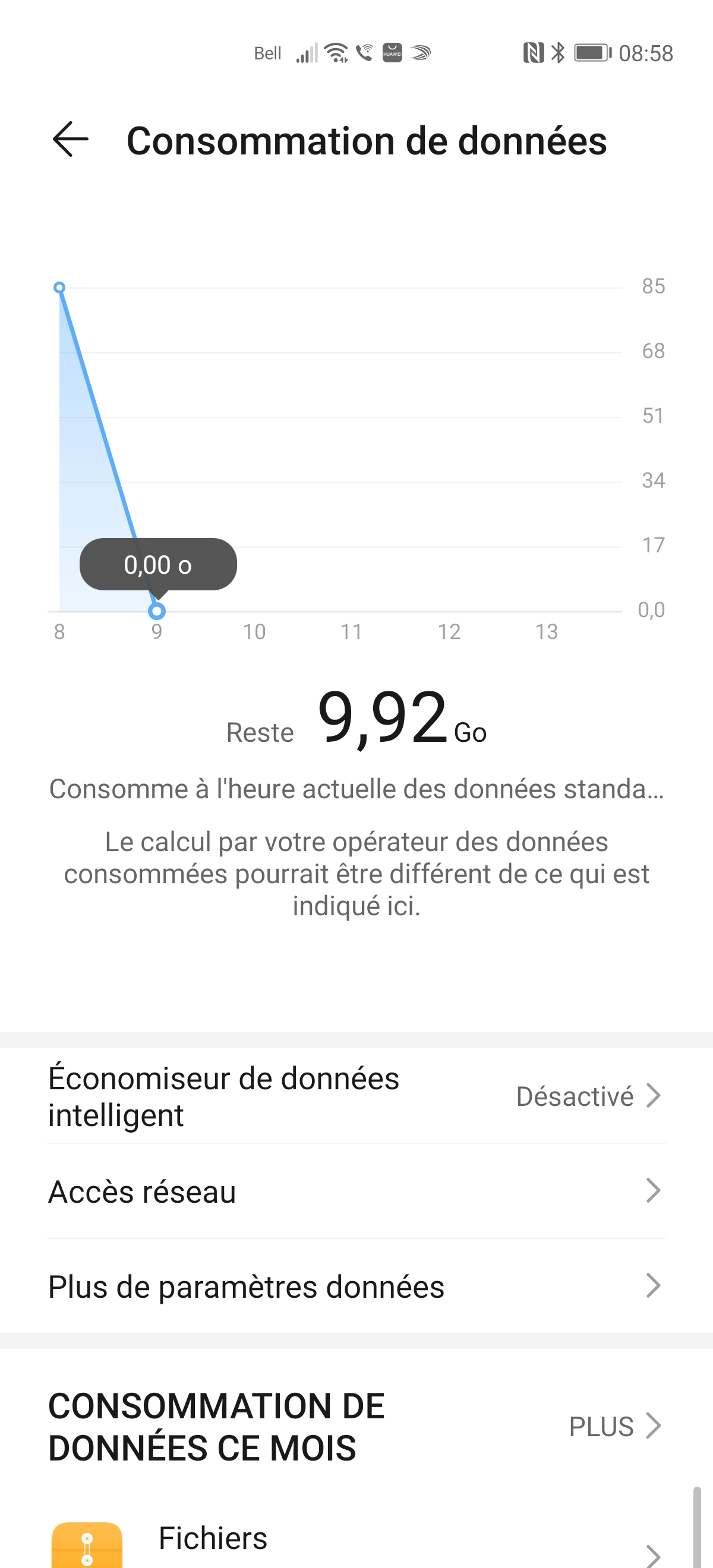
Task: Open the Huawei AppGallery status bar icon
Action: tap(392, 53)
